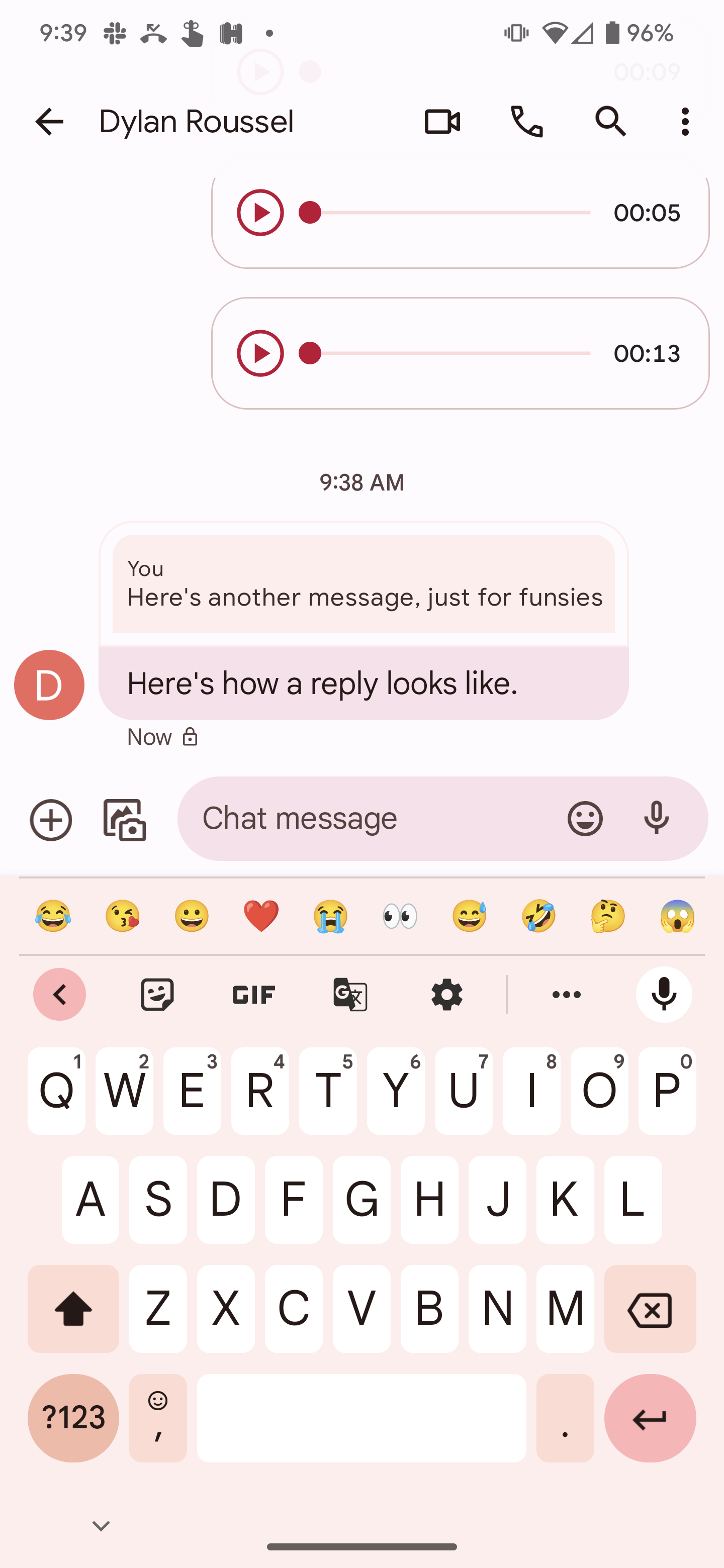Open the keyboard GIF search

click(x=254, y=995)
